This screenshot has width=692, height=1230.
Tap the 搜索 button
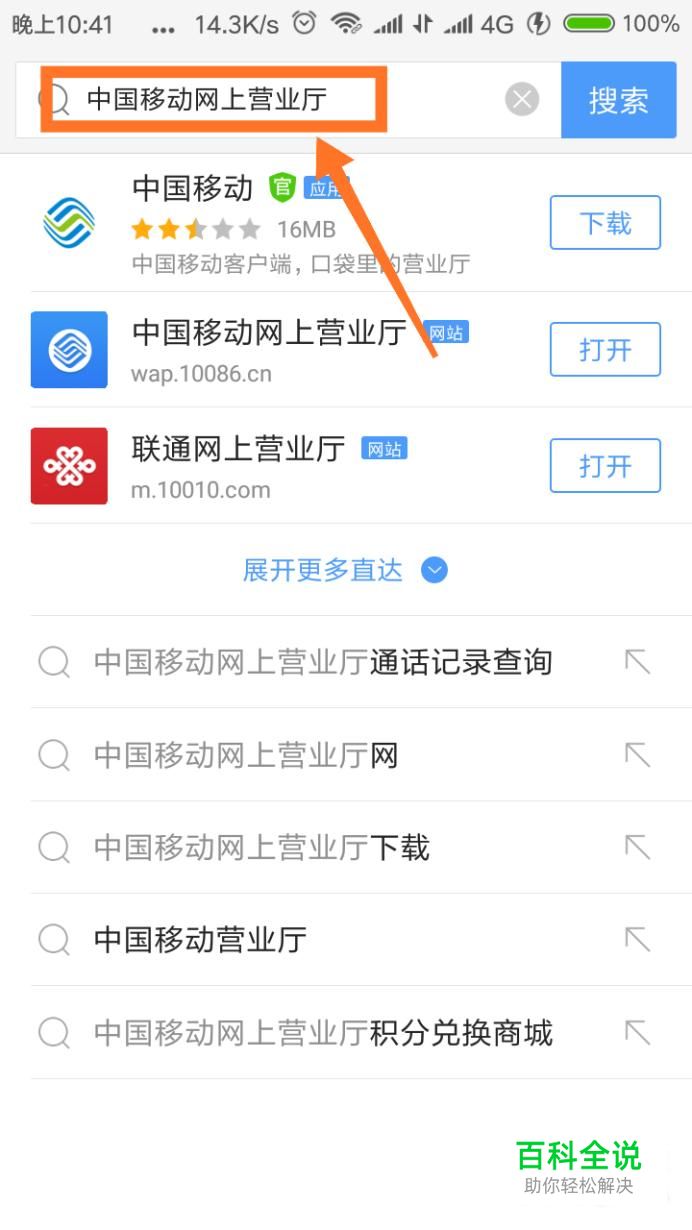618,99
